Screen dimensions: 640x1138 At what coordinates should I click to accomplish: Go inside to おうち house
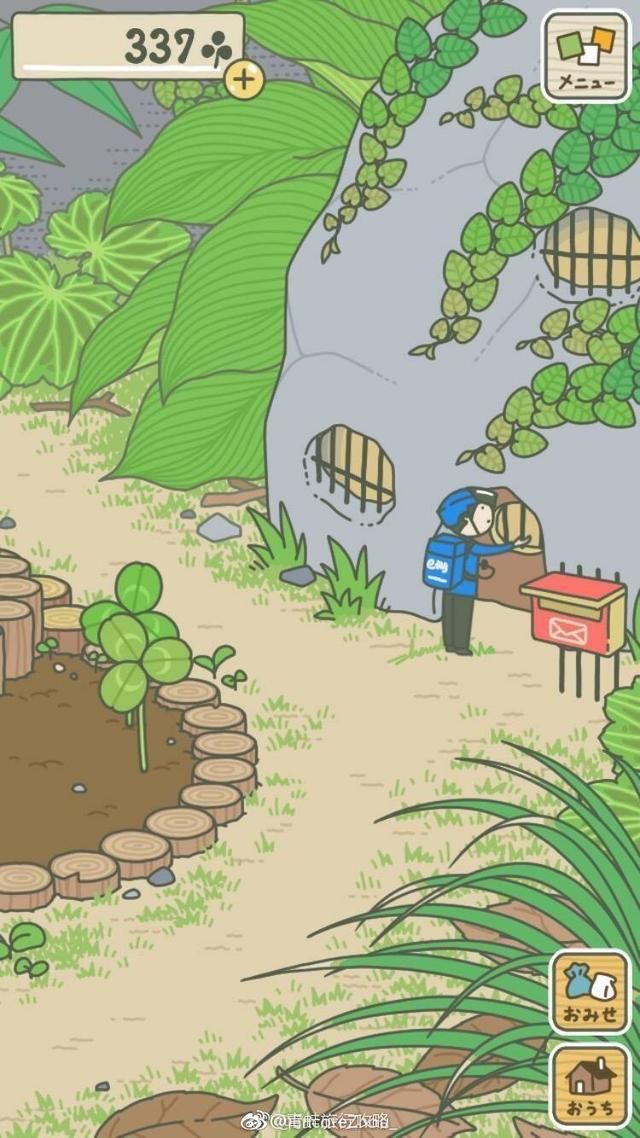point(590,1085)
